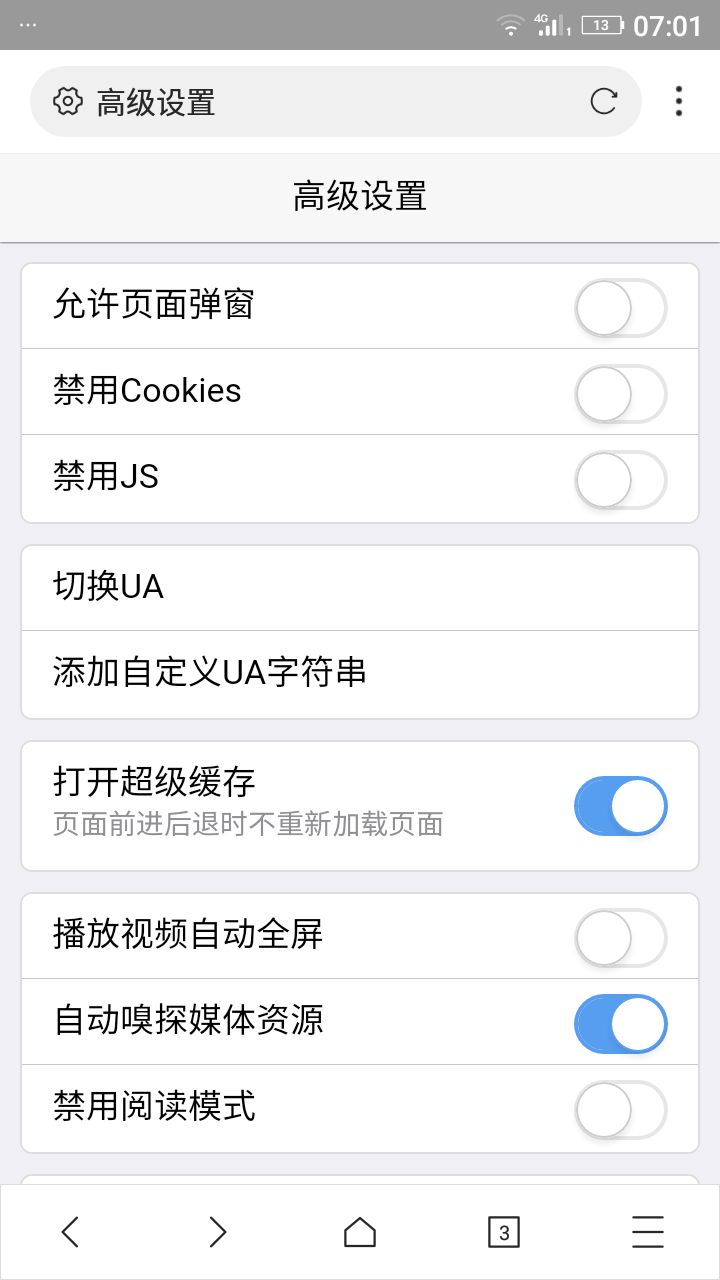Screen dimensions: 720x1280
Task: Open 添加自定义UA字符串
Action: click(x=360, y=673)
